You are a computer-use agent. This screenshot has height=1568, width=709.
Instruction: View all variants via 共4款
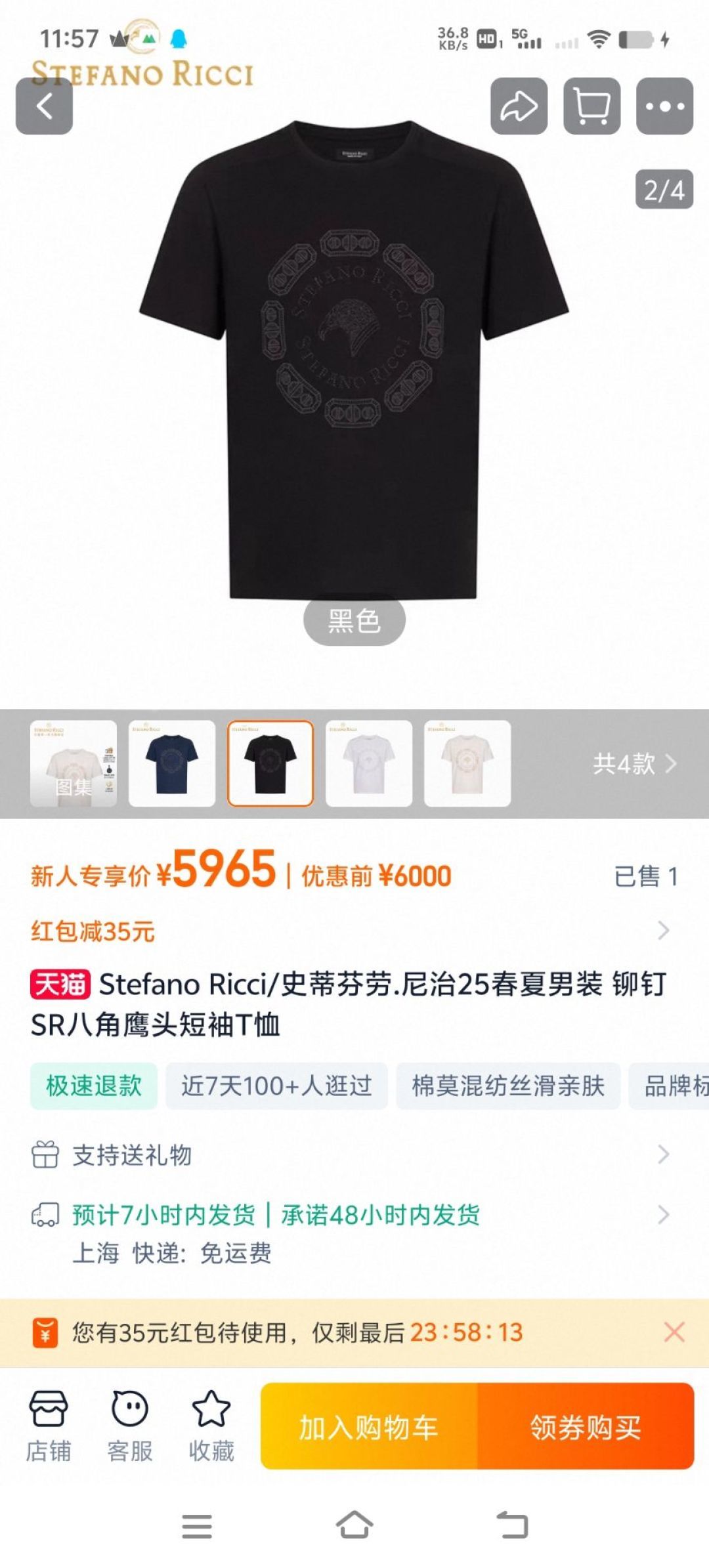point(634,763)
